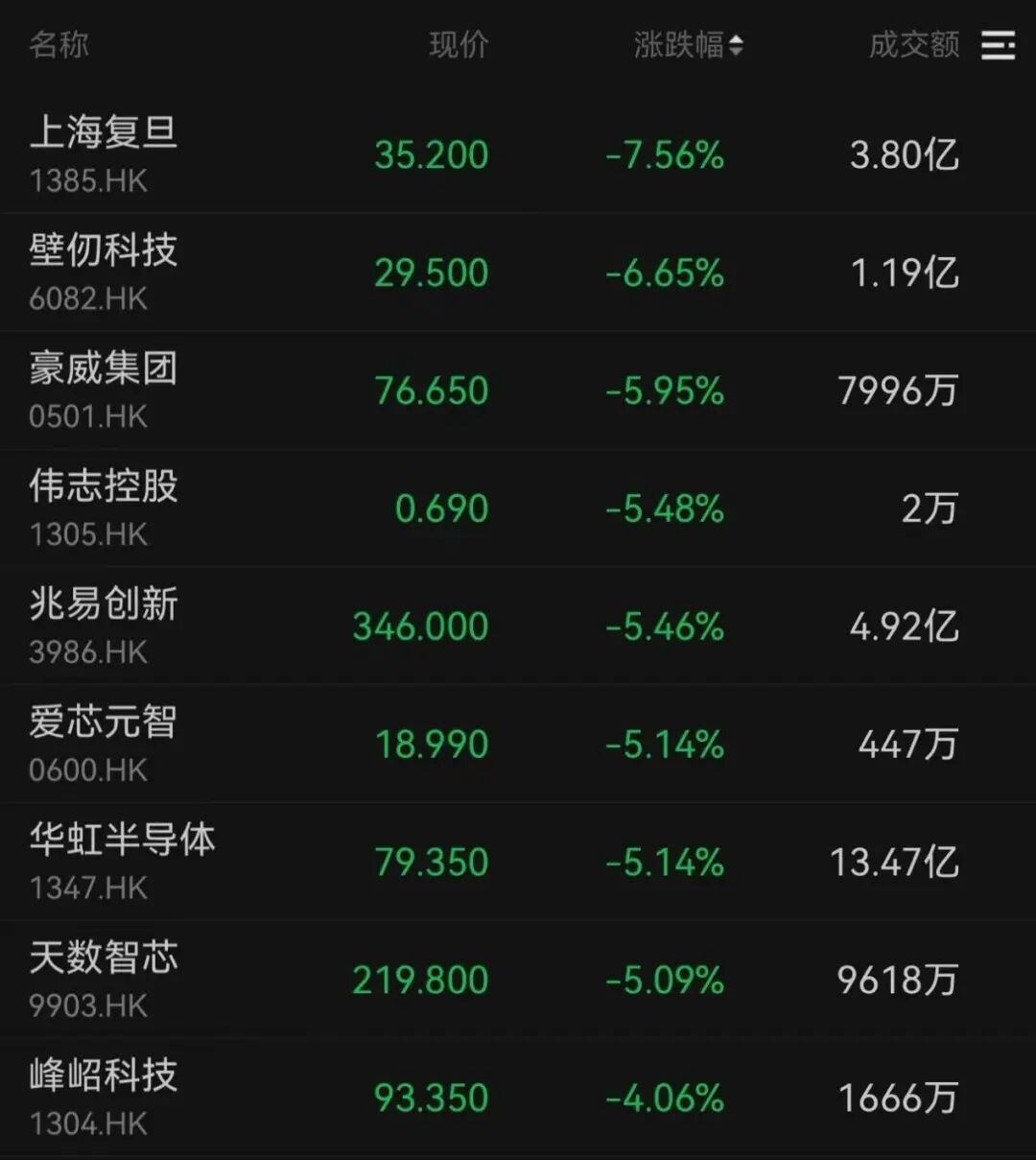
Task: View 豪威集团 0501.HK quote
Action: click(104, 390)
